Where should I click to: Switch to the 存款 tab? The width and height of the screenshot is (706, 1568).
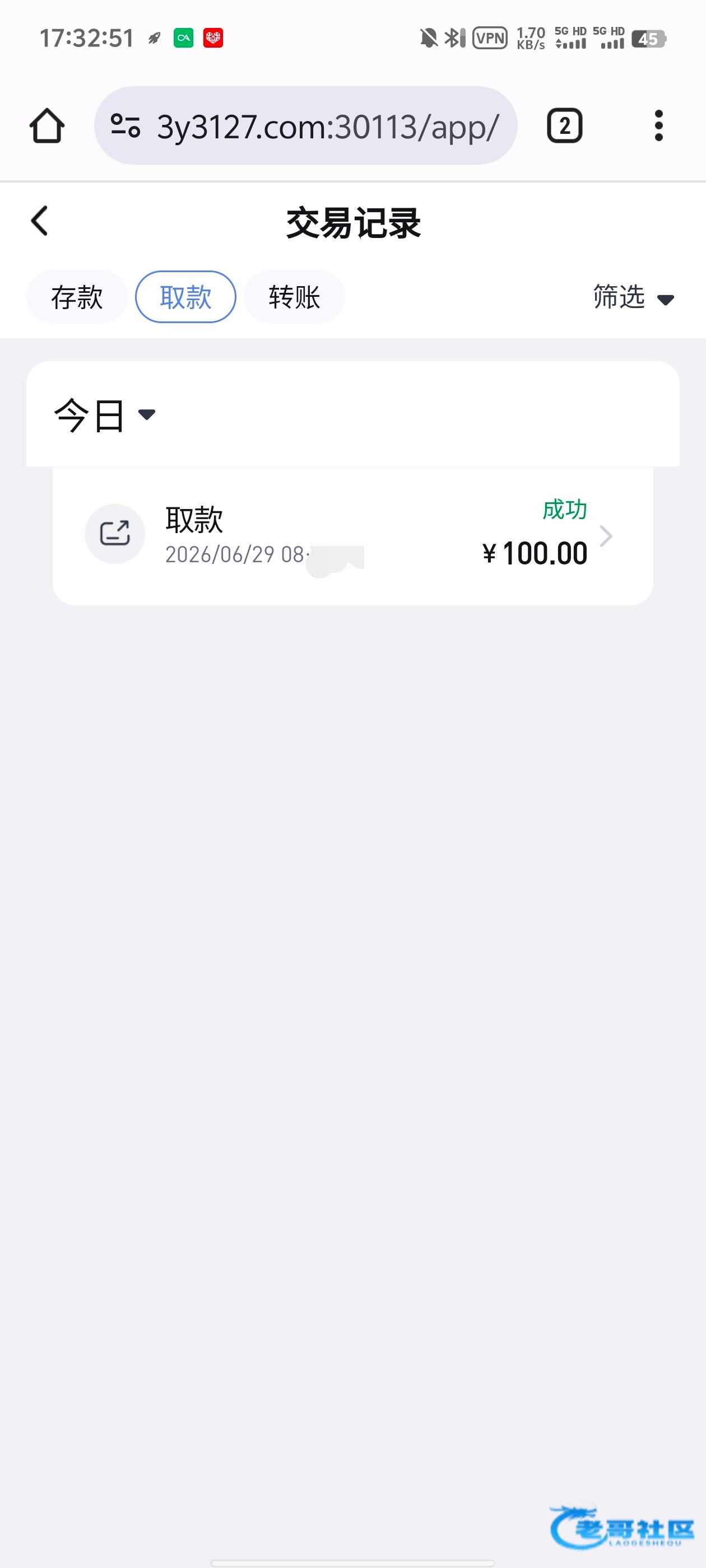click(x=77, y=297)
